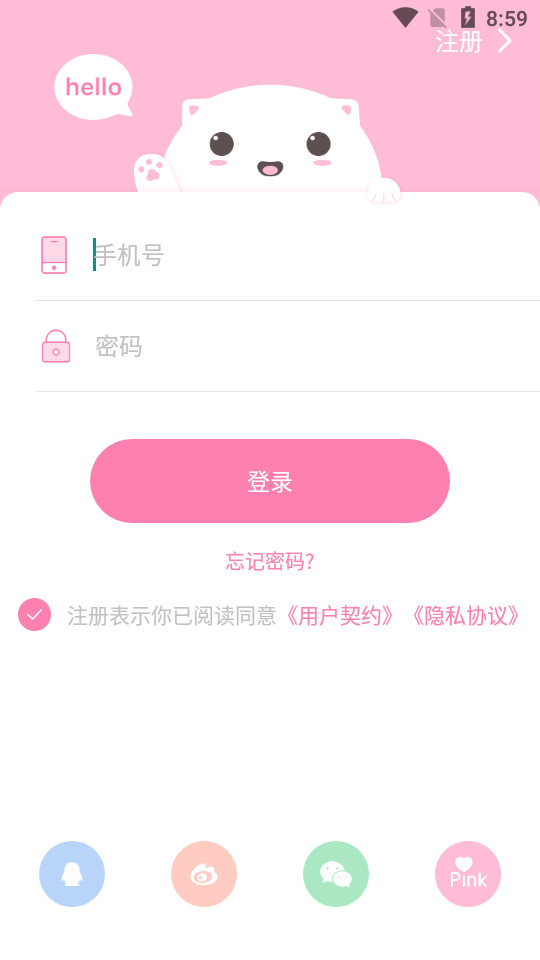Image resolution: width=540 pixels, height=960 pixels.
Task: Open the 注册 sign-up page
Action: click(474, 42)
